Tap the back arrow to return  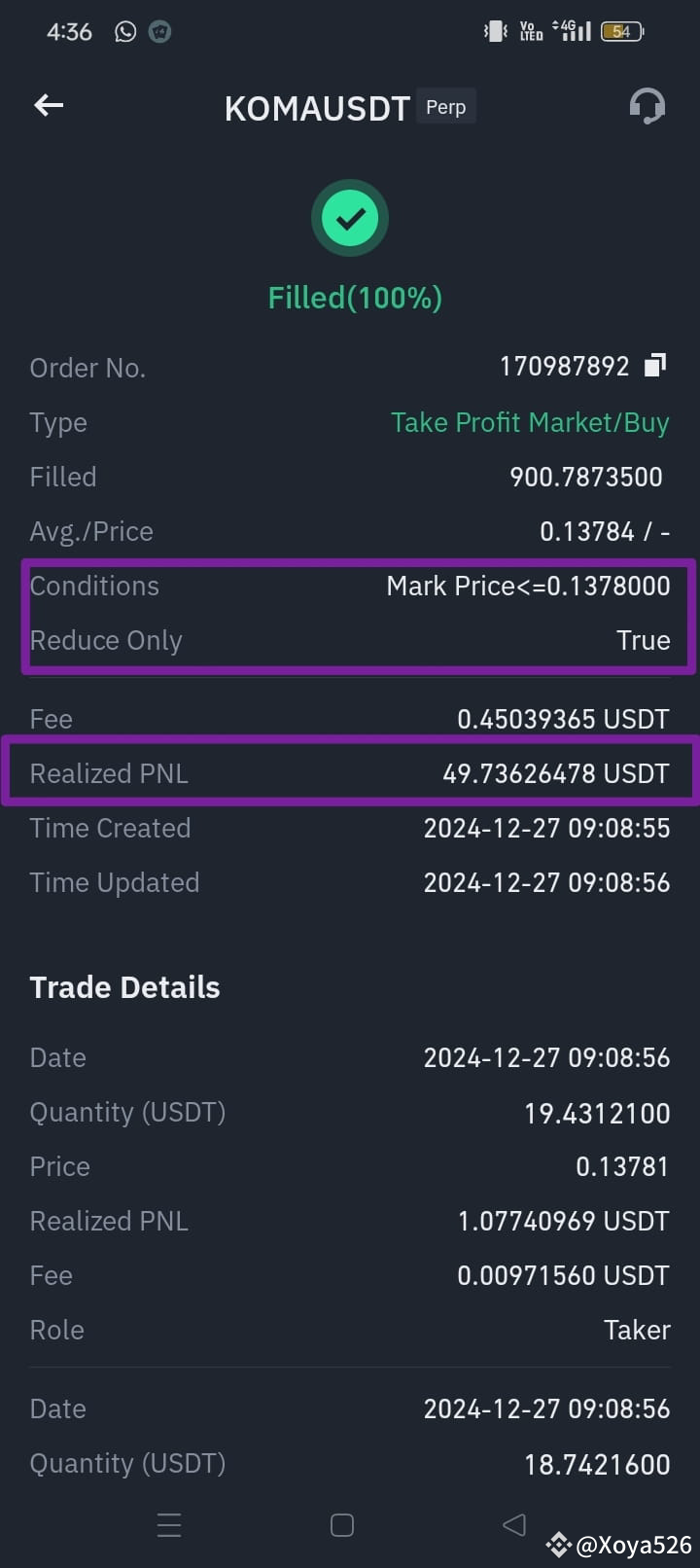coord(48,105)
